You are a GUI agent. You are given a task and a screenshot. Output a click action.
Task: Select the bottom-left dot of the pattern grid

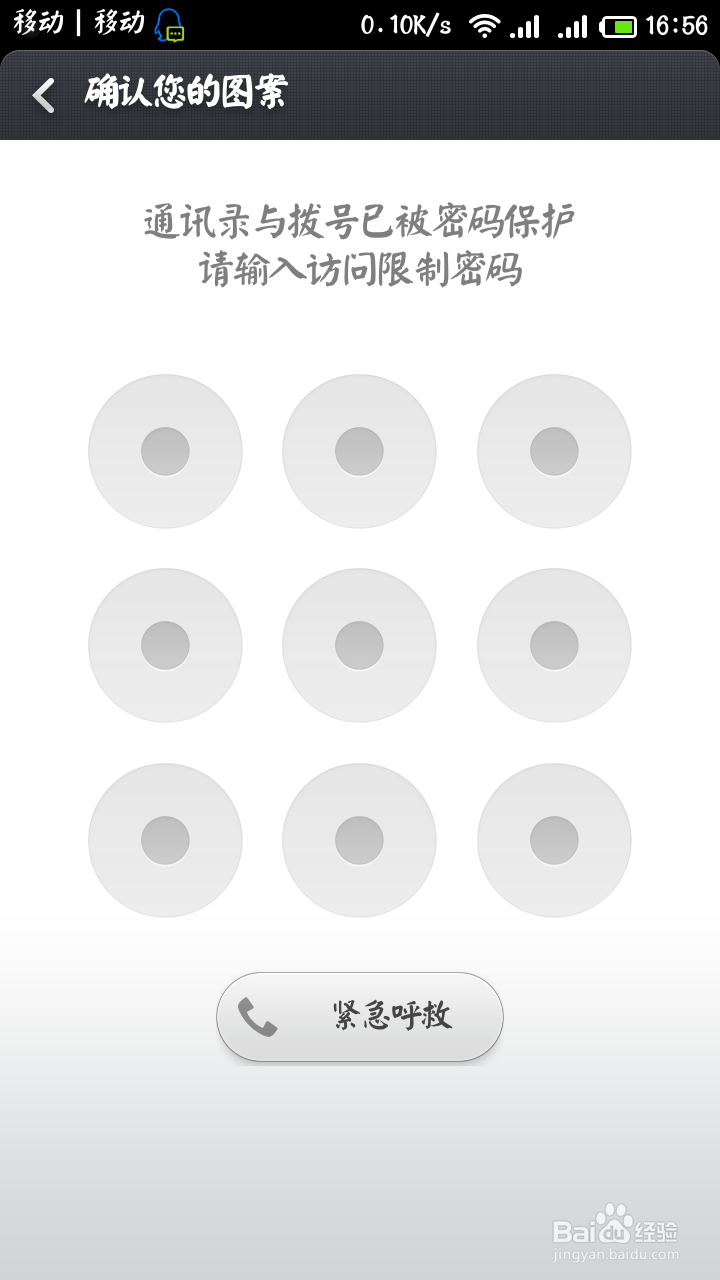(165, 840)
